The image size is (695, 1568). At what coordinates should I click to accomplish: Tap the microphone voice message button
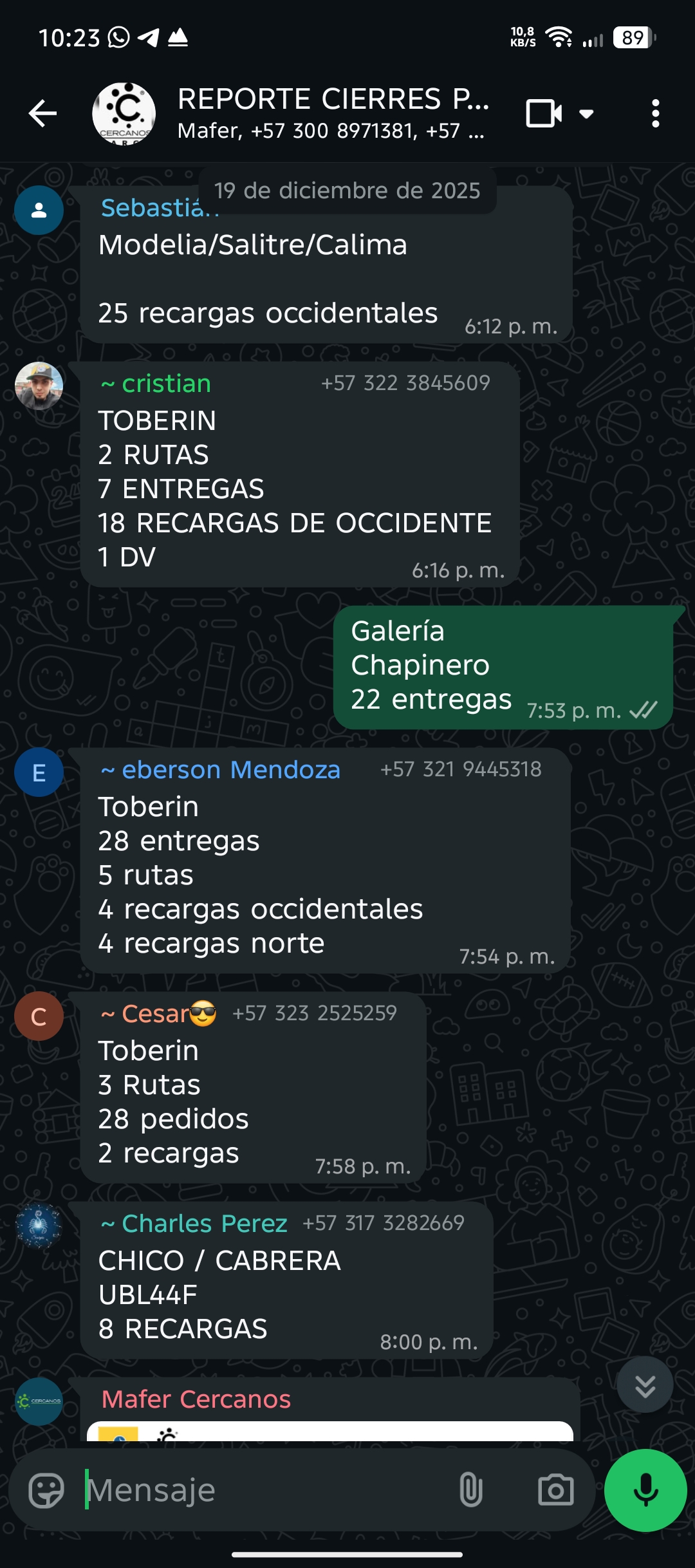click(x=645, y=1490)
